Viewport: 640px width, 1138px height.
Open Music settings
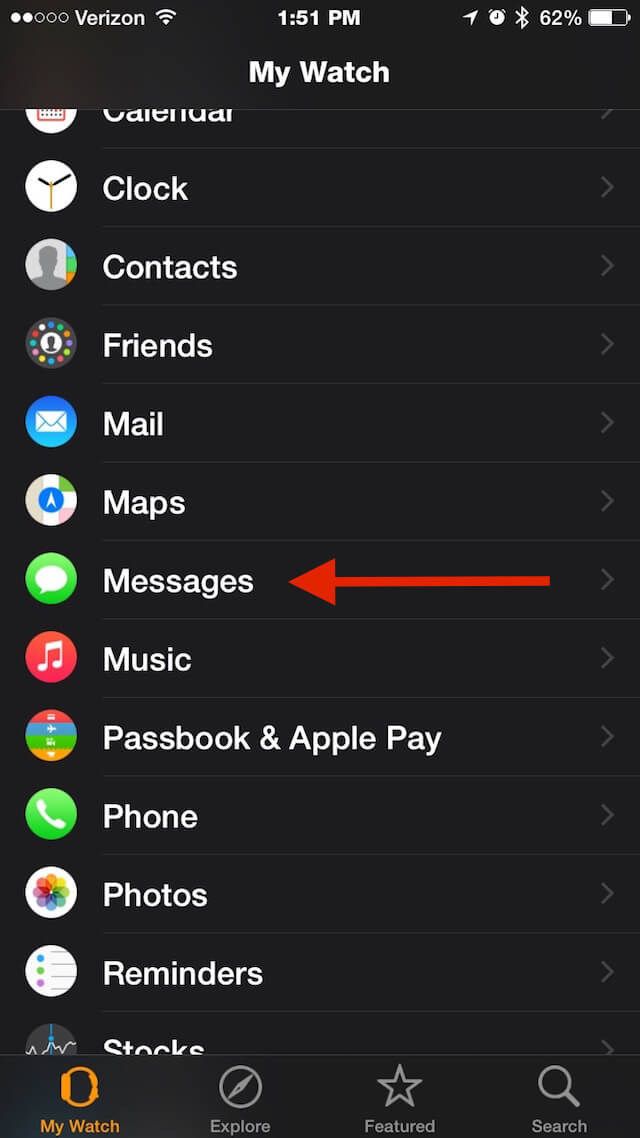tap(320, 658)
